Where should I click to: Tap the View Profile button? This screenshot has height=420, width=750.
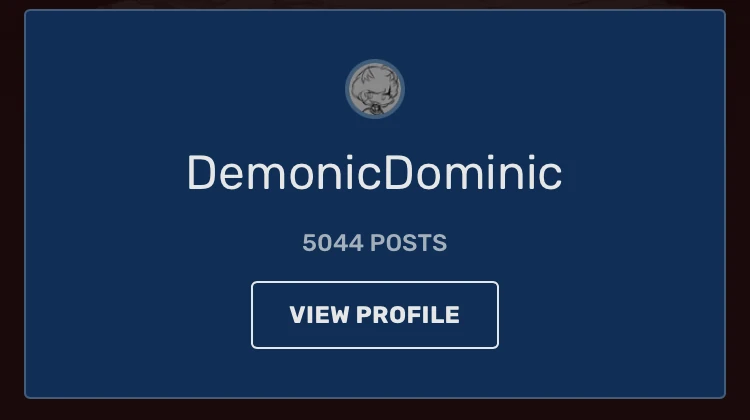coord(374,315)
